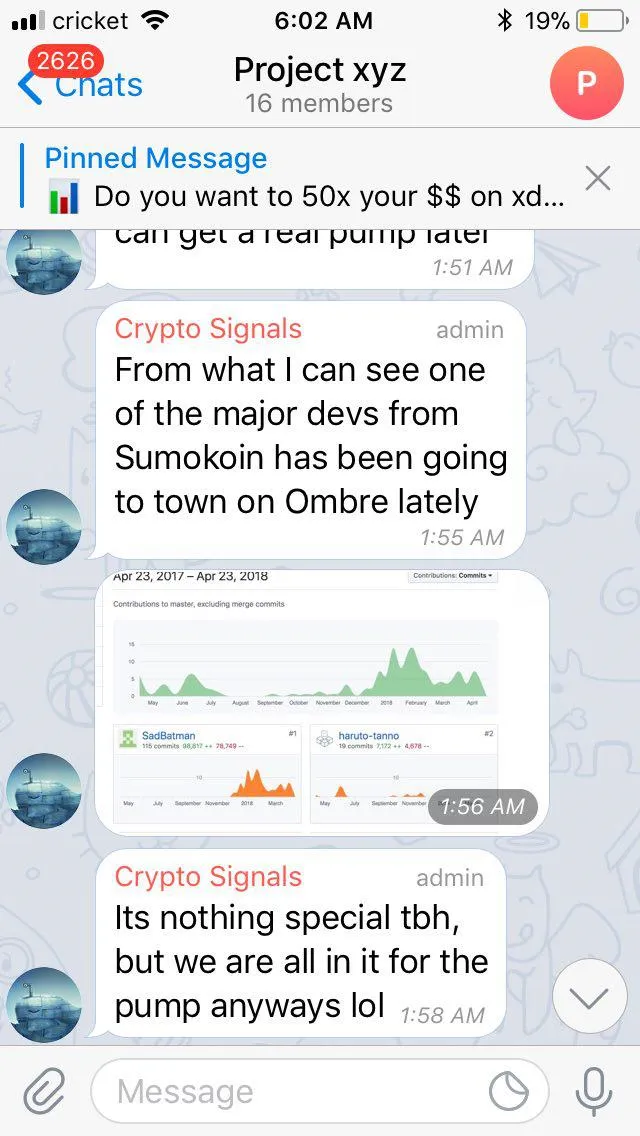Open the sticker panel icon

[508, 1092]
